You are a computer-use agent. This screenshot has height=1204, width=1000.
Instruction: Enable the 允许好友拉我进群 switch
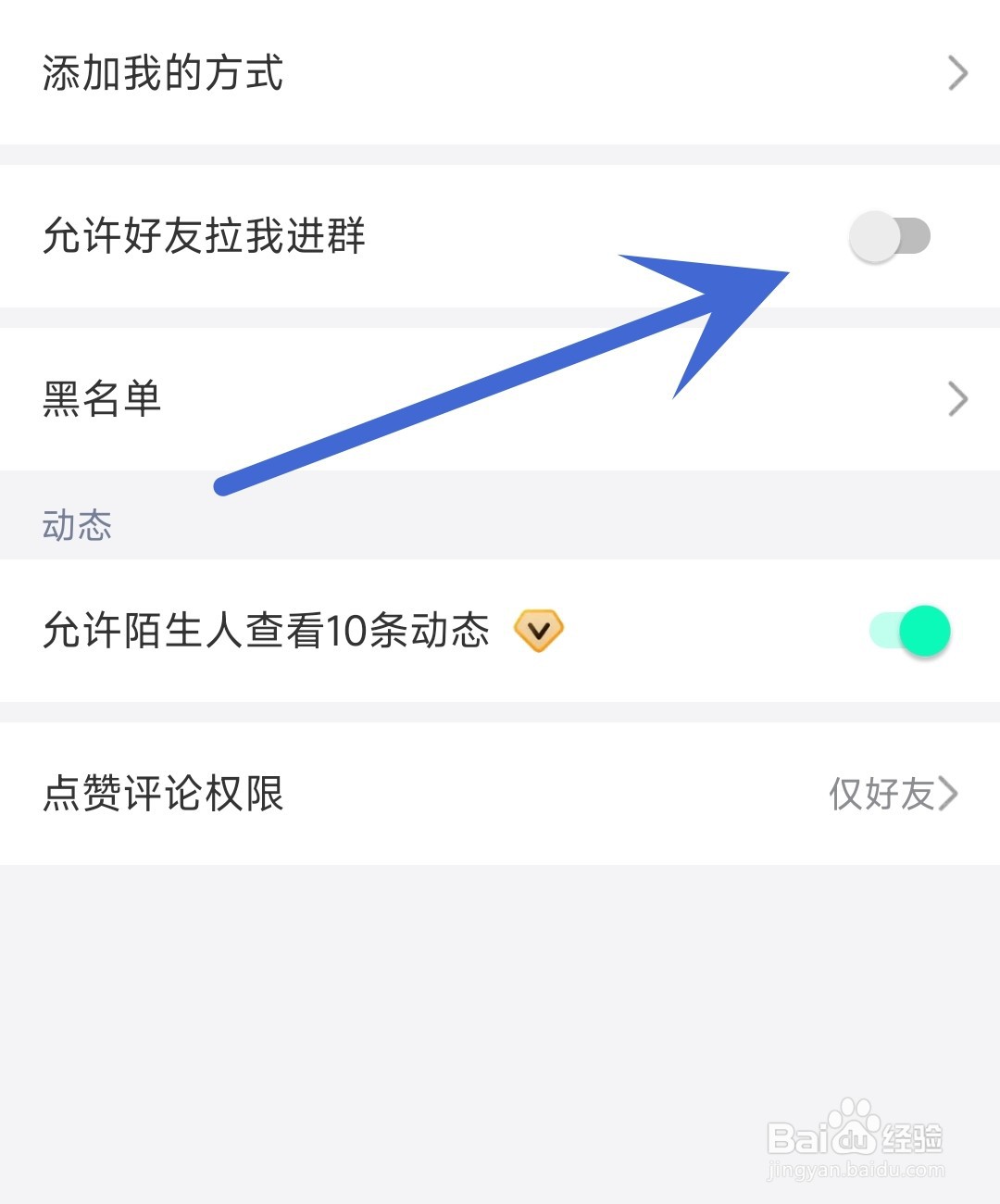[890, 236]
